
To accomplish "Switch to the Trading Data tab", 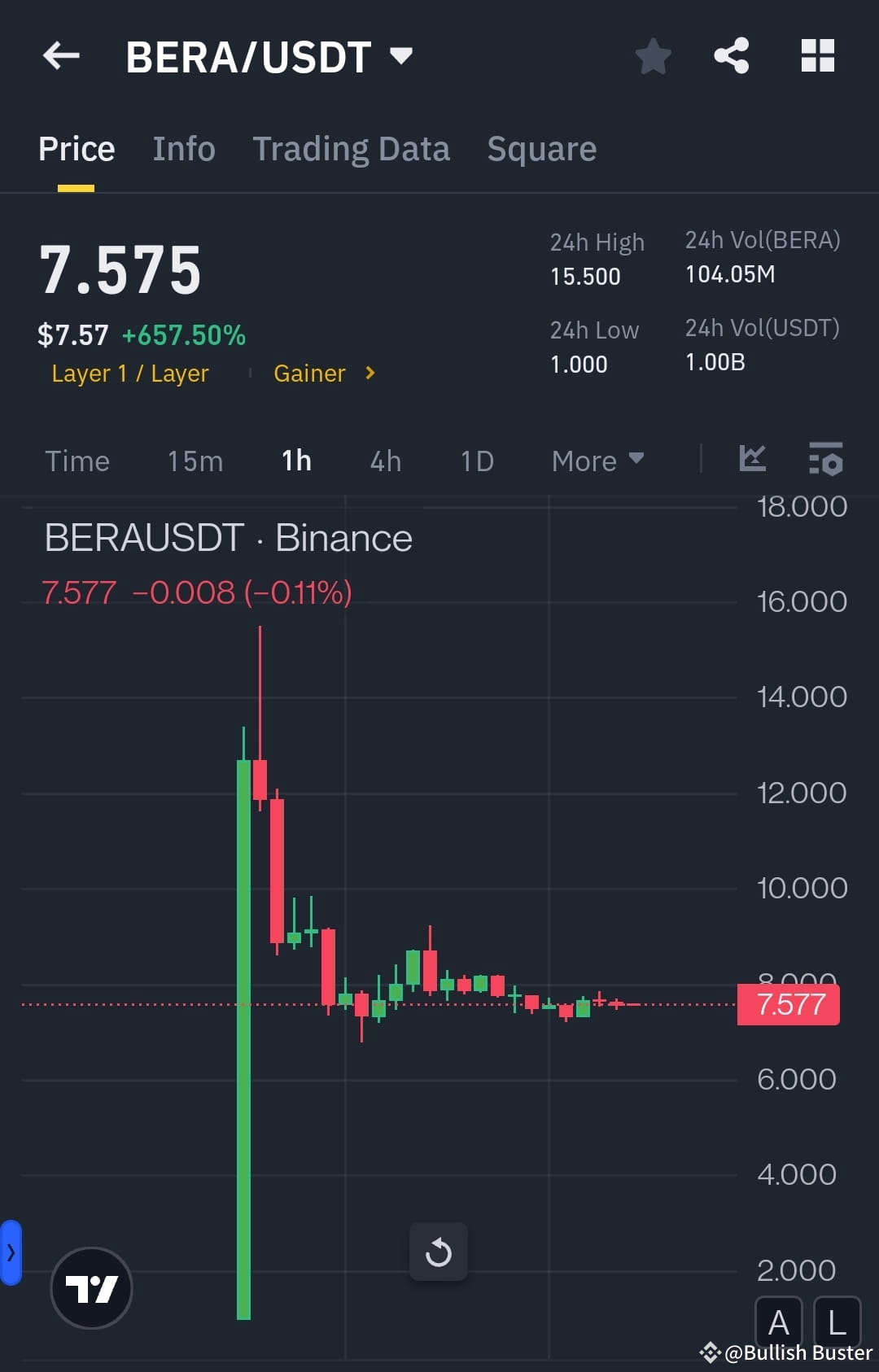I will coord(352,148).
